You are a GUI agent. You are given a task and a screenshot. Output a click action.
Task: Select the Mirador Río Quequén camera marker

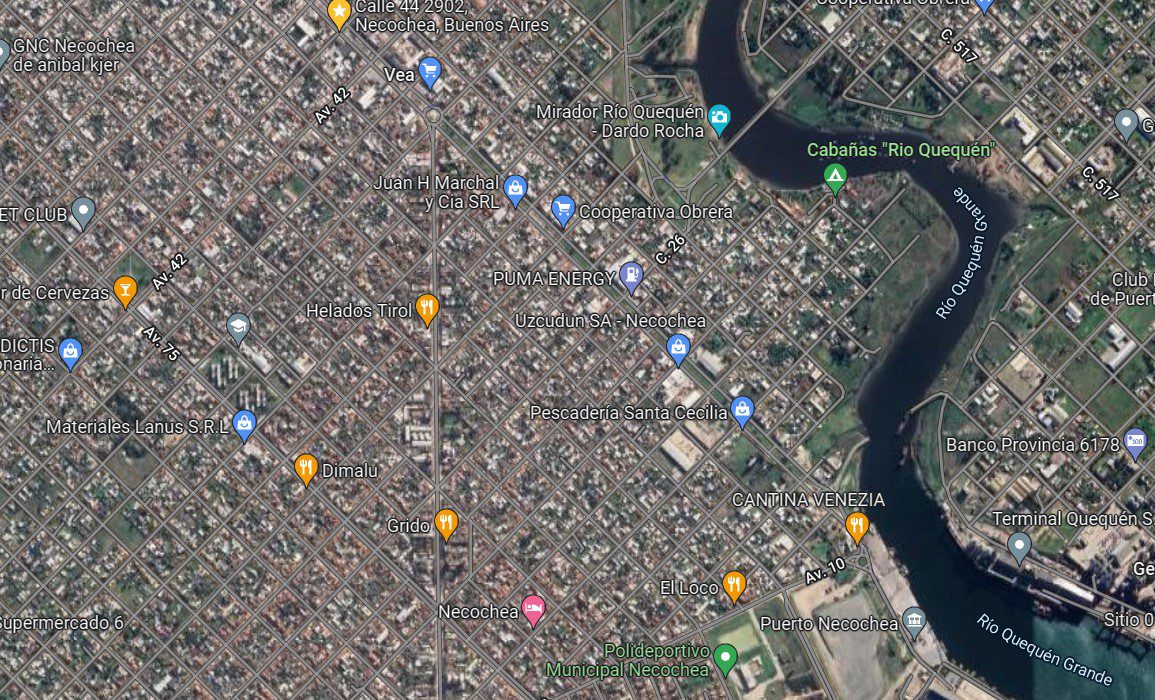pyautogui.click(x=718, y=120)
